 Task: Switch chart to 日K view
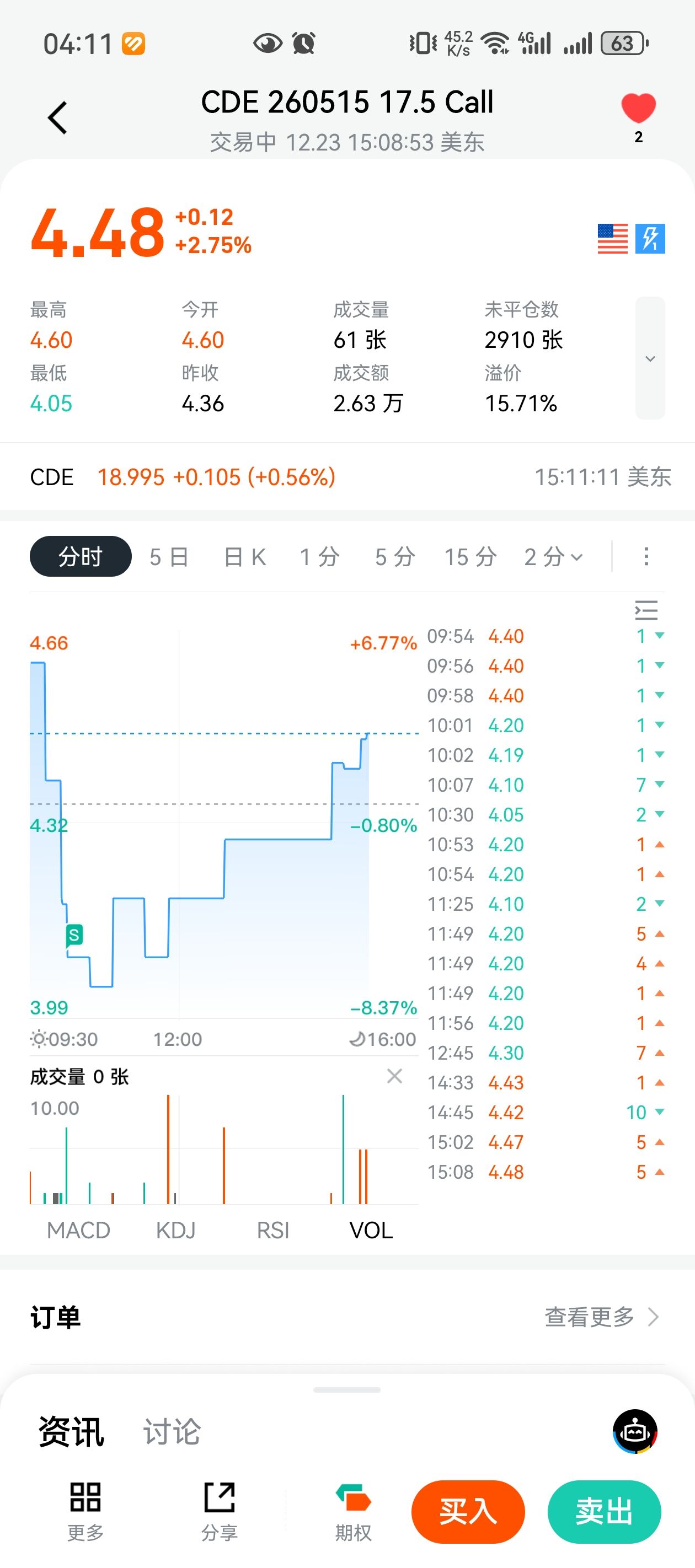(x=245, y=557)
